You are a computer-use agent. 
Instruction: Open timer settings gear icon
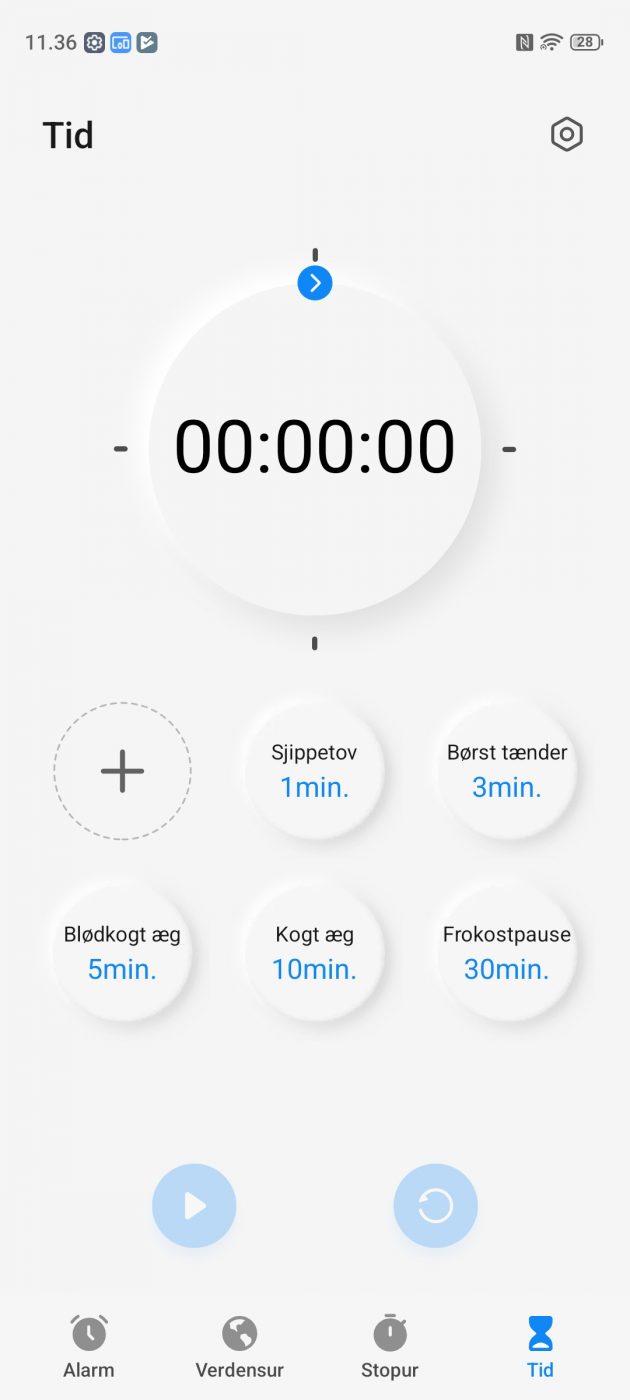click(566, 134)
